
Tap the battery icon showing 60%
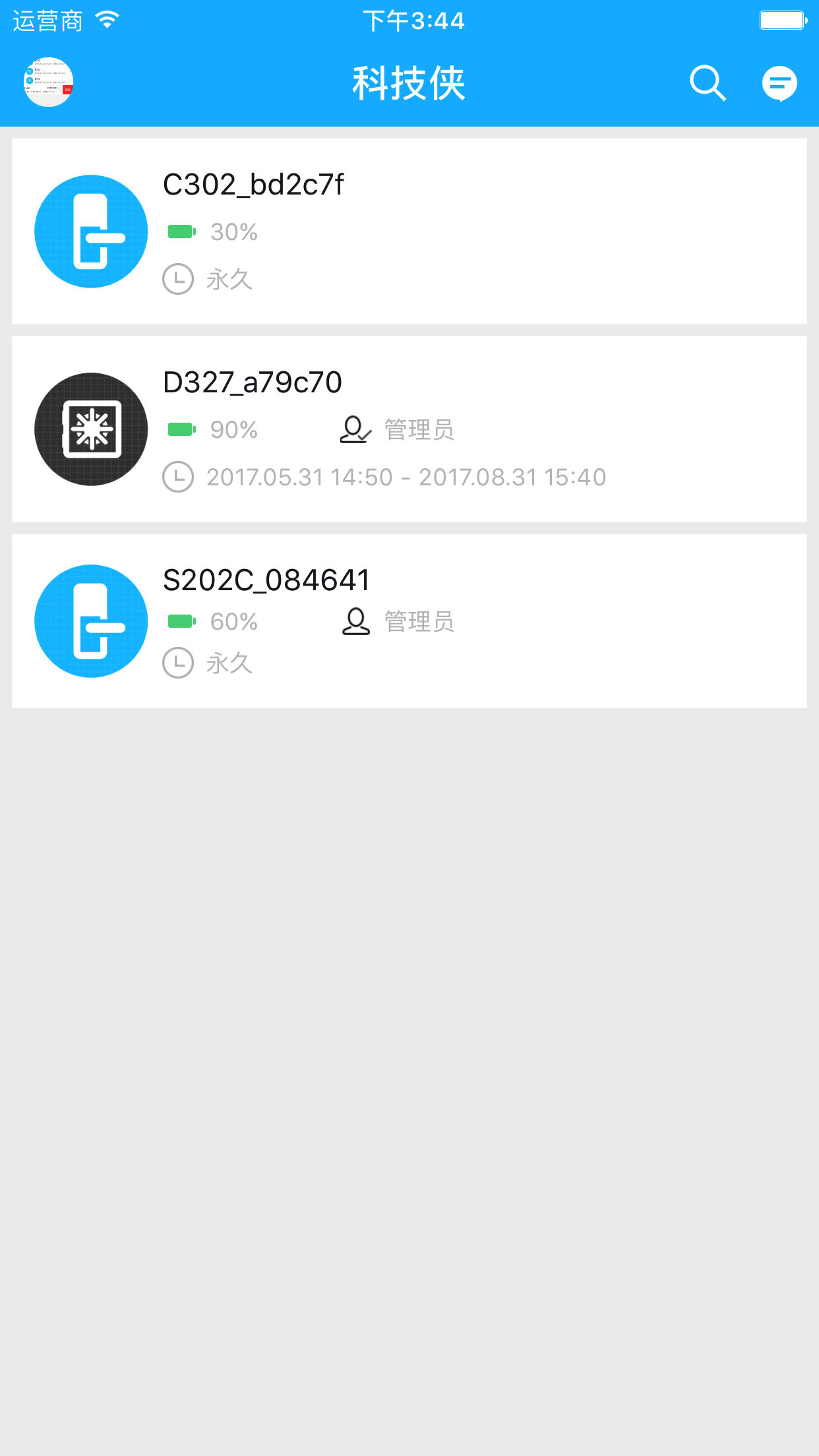(181, 621)
